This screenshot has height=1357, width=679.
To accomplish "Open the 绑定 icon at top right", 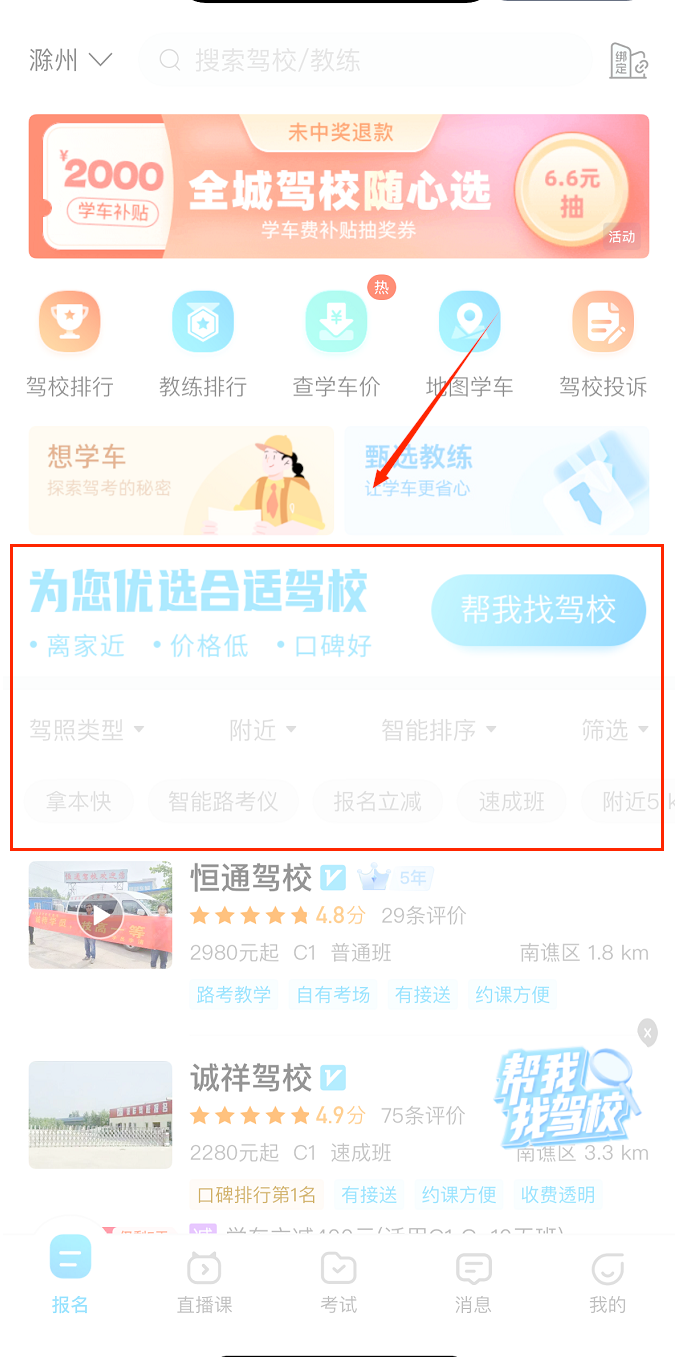I will point(628,62).
